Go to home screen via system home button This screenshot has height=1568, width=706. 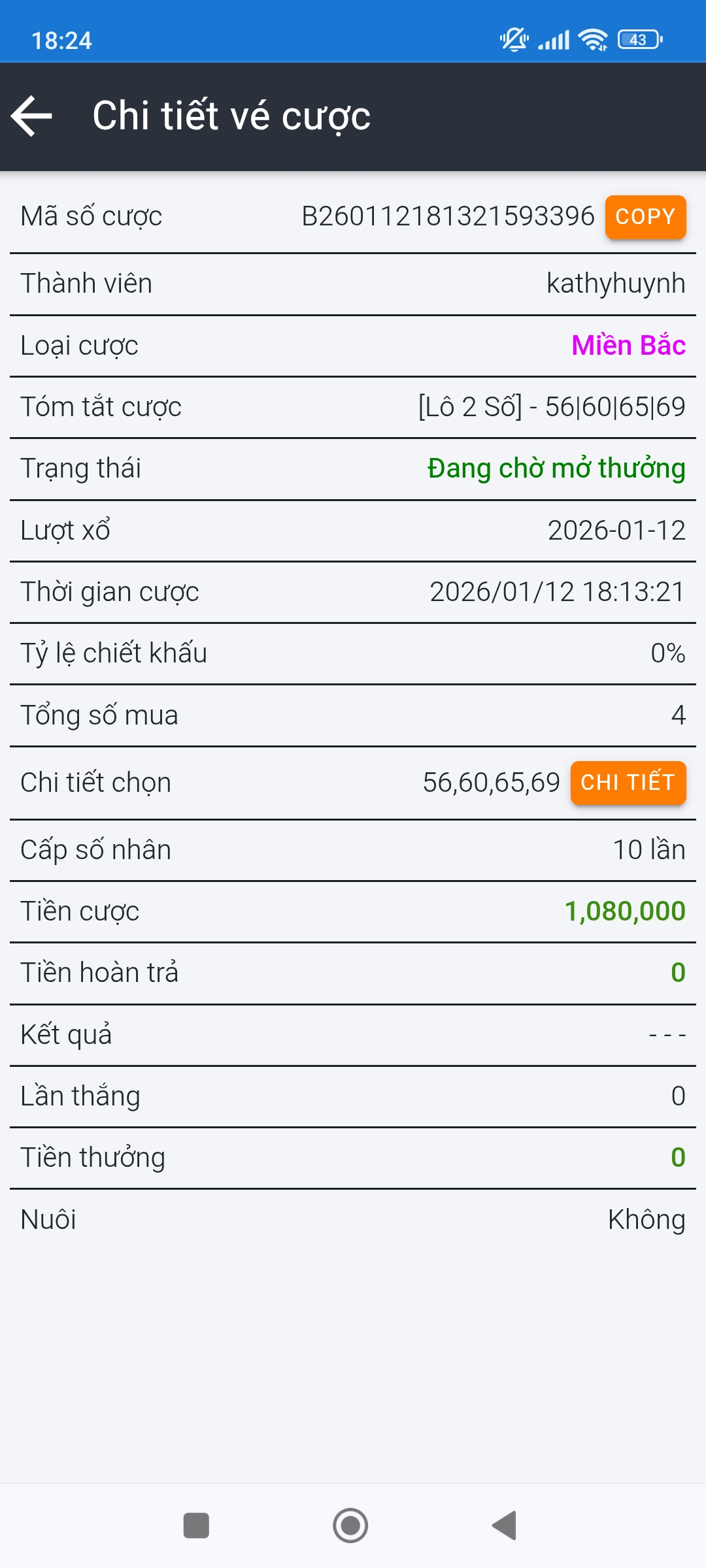(350, 1526)
